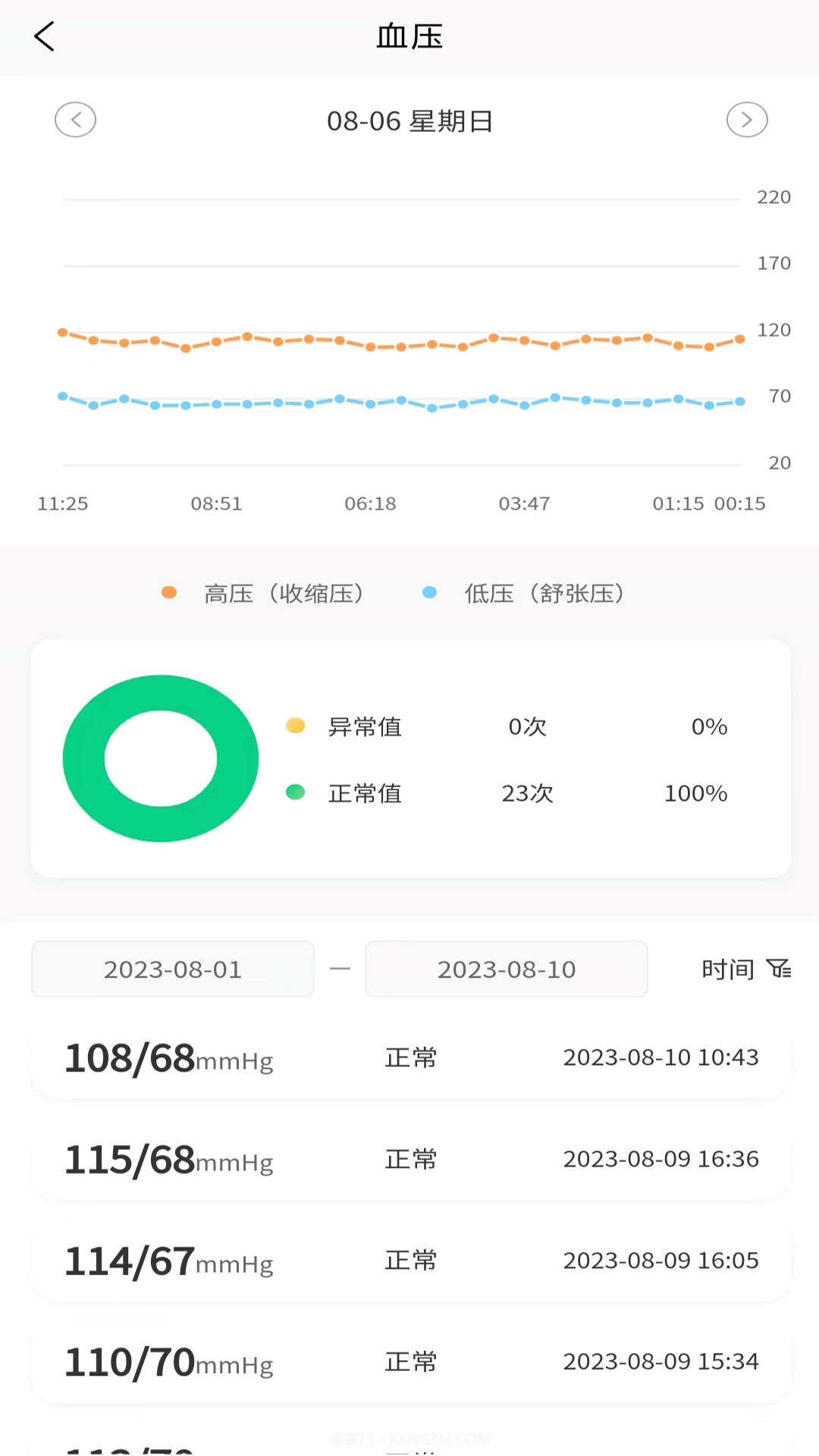Select the 血压 page title

click(x=409, y=36)
